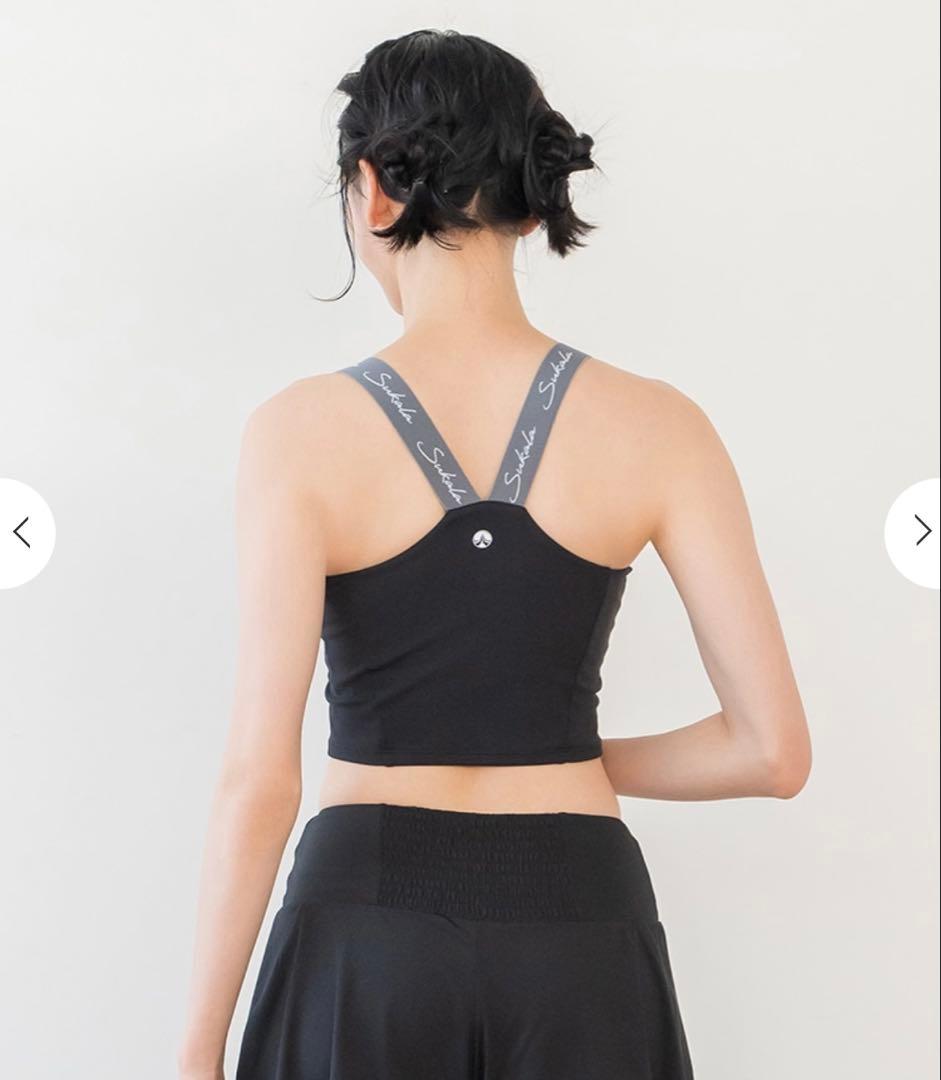Viewport: 941px width, 1080px height.
Task: Show the next product photo
Action: (920, 532)
